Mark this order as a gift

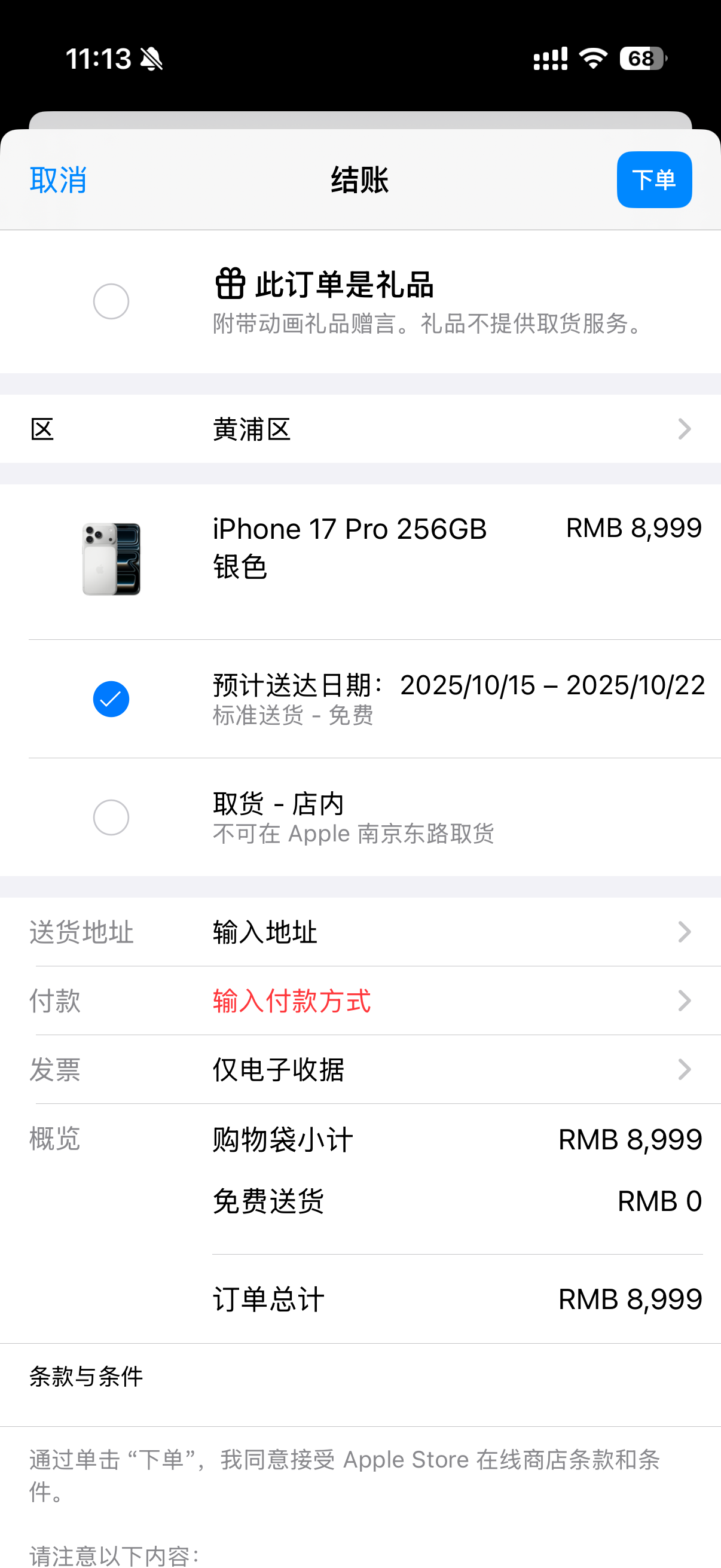(111, 301)
